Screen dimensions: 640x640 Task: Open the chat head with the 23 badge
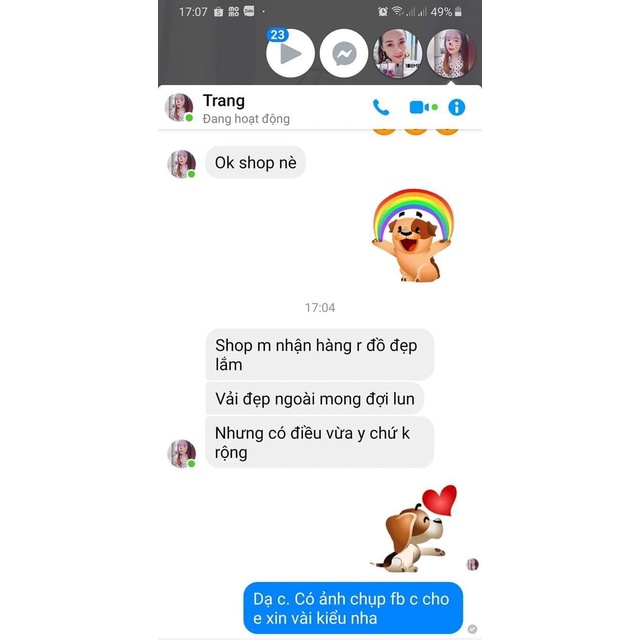point(291,54)
